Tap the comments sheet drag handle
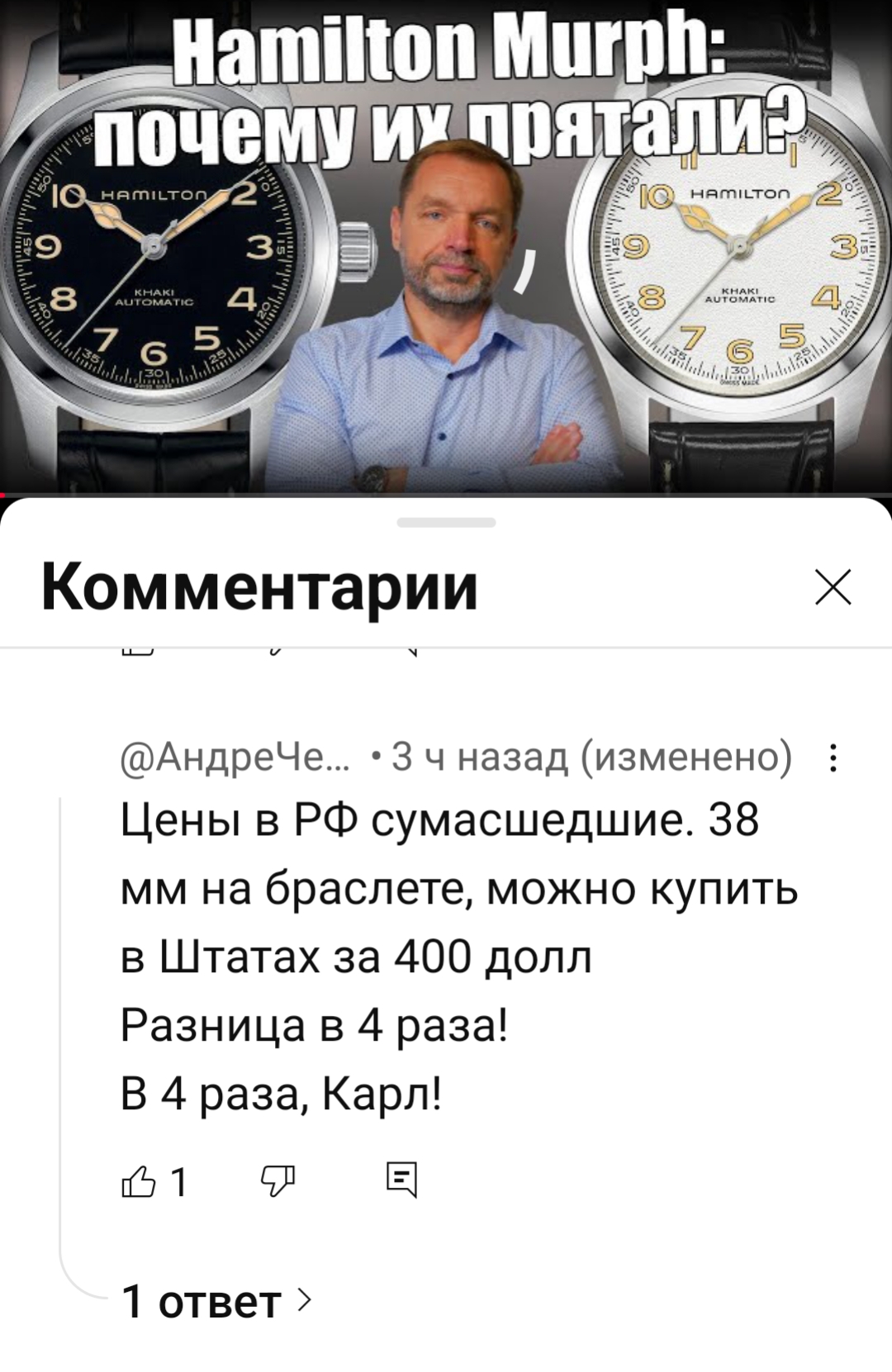Viewport: 892px width, 1372px height. tap(446, 522)
